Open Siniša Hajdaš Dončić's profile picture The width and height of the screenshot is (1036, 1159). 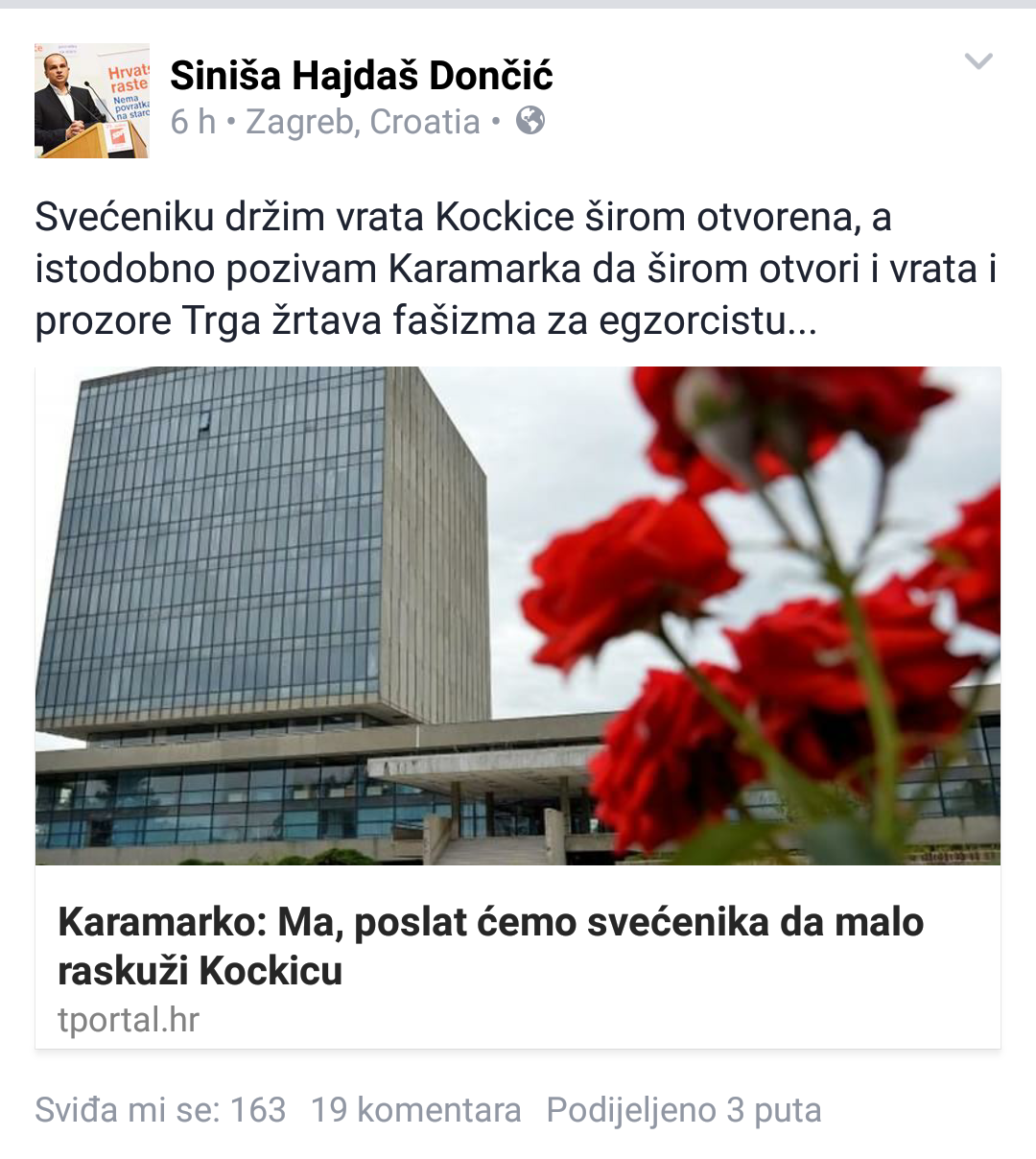91,100
